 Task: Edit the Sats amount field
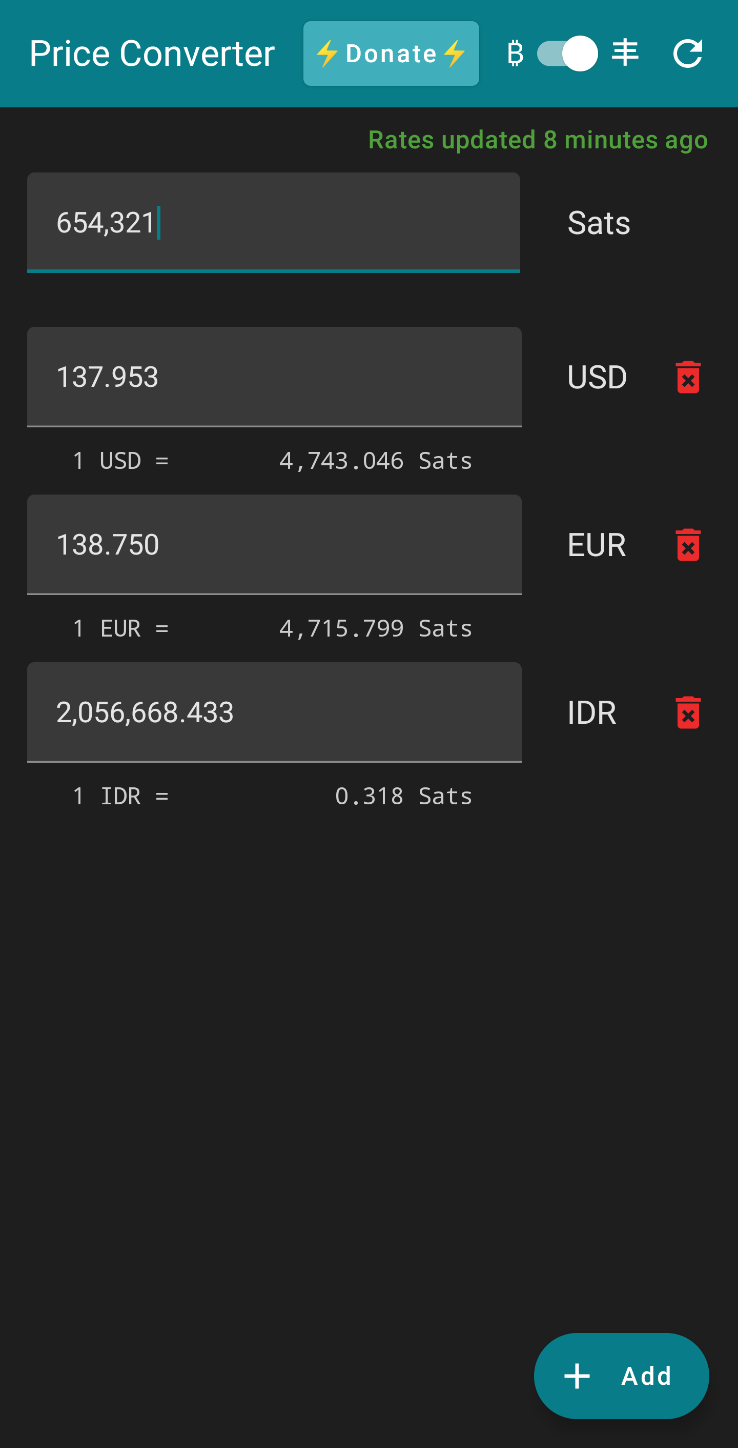click(x=273, y=222)
